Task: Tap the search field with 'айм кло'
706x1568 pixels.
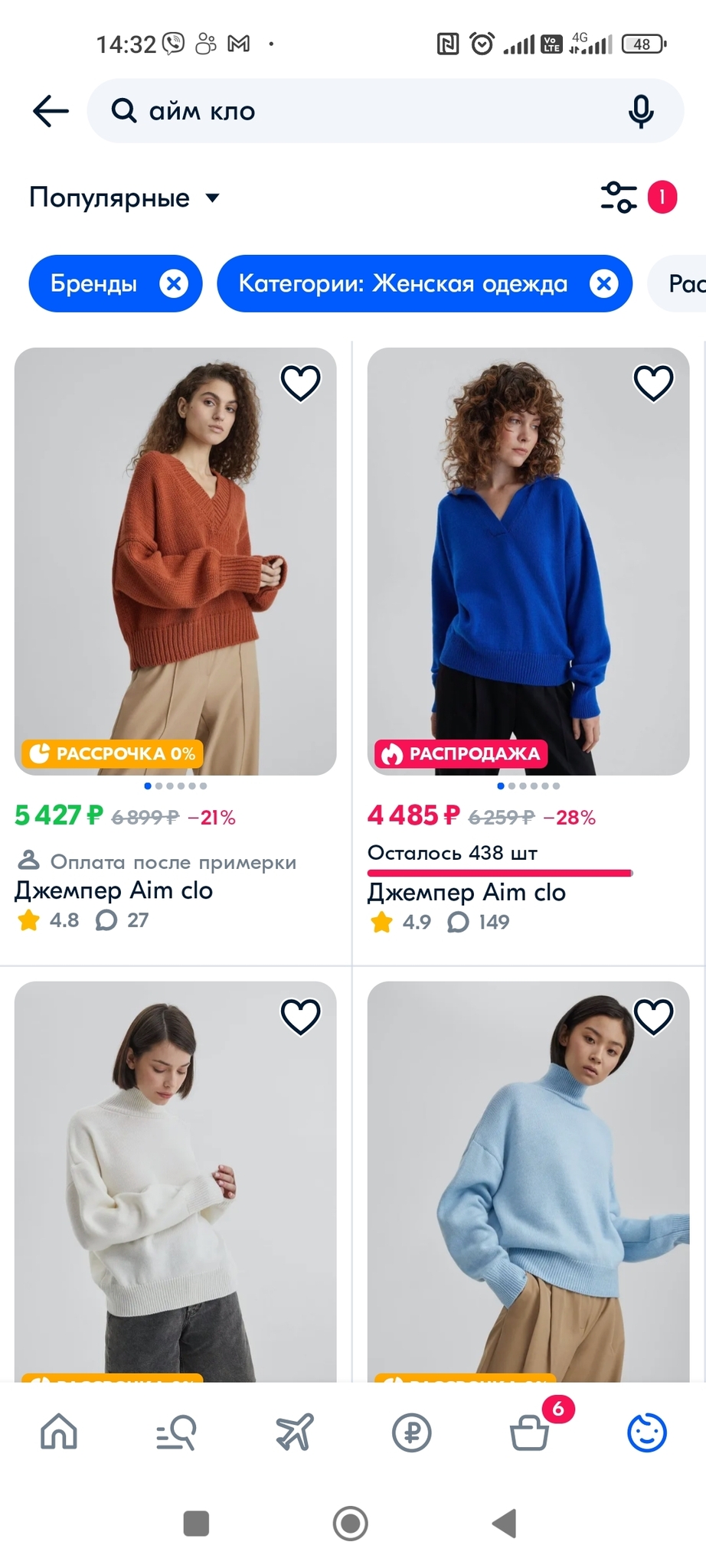Action: pyautogui.click(x=368, y=111)
